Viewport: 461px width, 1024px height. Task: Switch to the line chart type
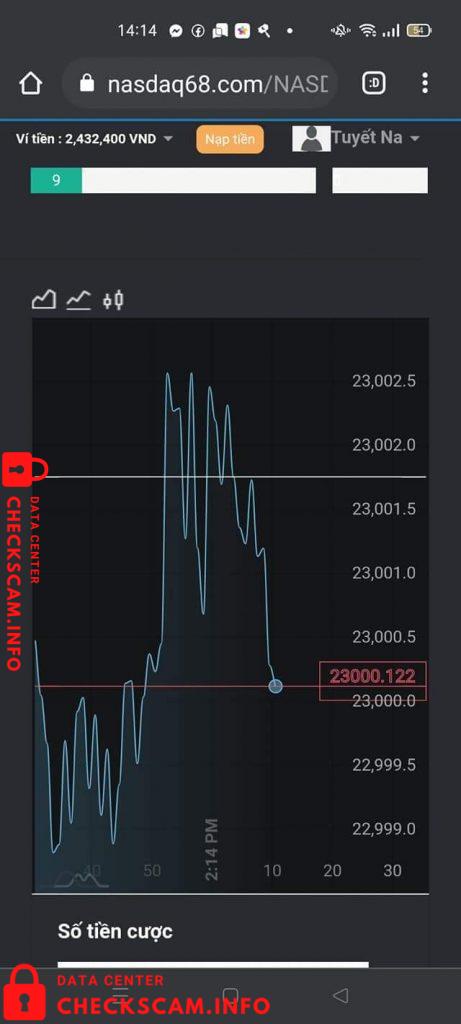pos(78,300)
